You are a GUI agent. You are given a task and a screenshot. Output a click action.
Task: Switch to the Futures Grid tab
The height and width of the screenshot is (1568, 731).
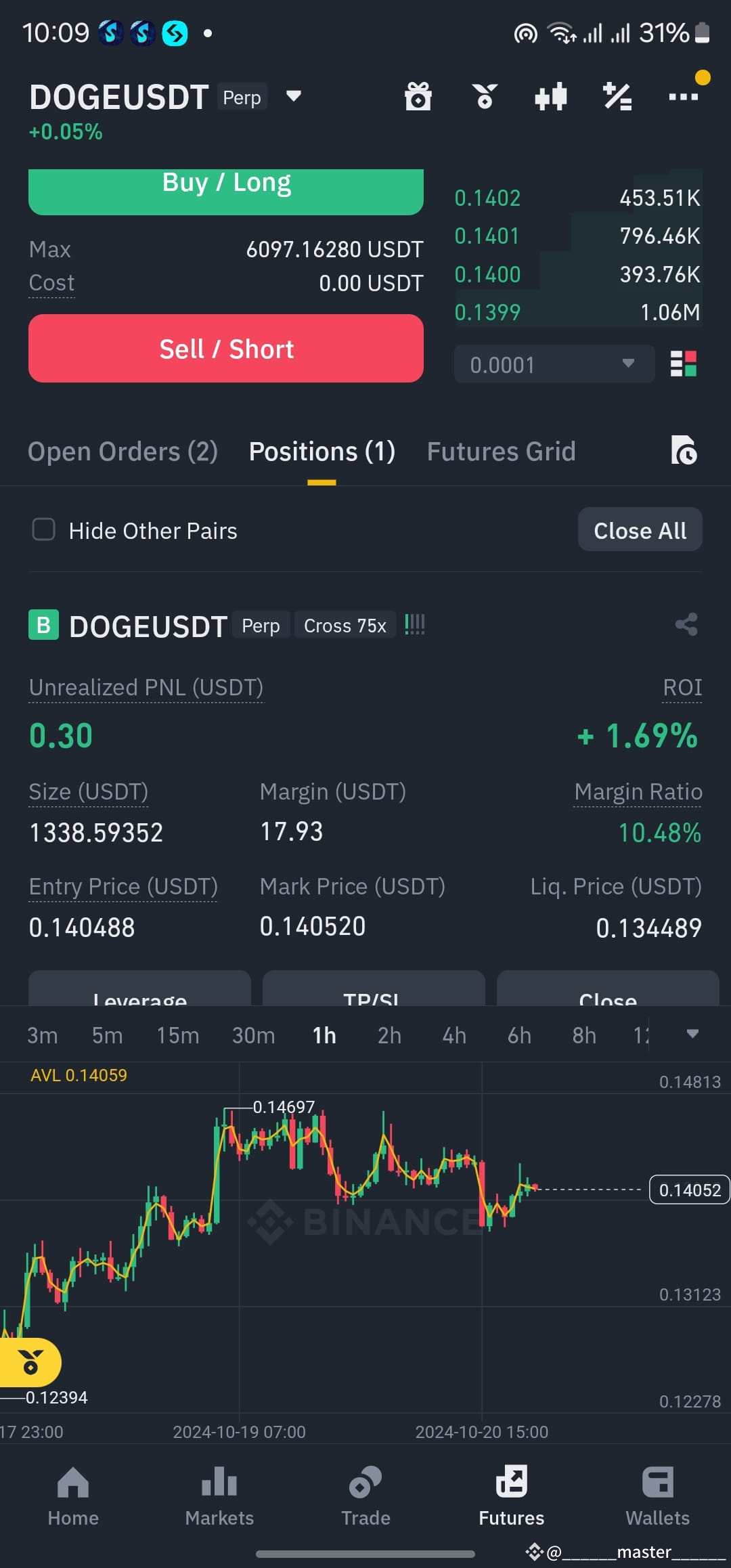click(501, 451)
